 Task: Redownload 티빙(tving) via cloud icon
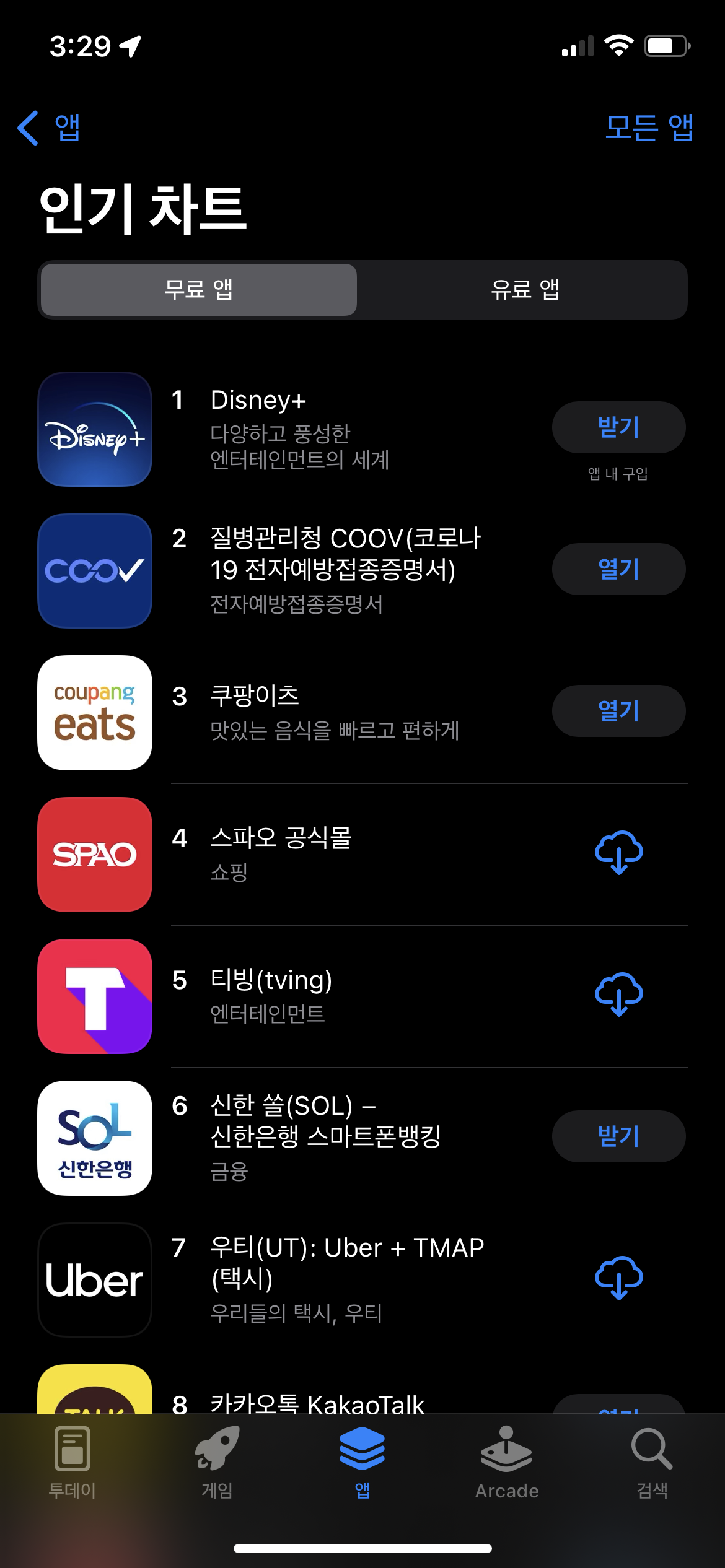[618, 994]
